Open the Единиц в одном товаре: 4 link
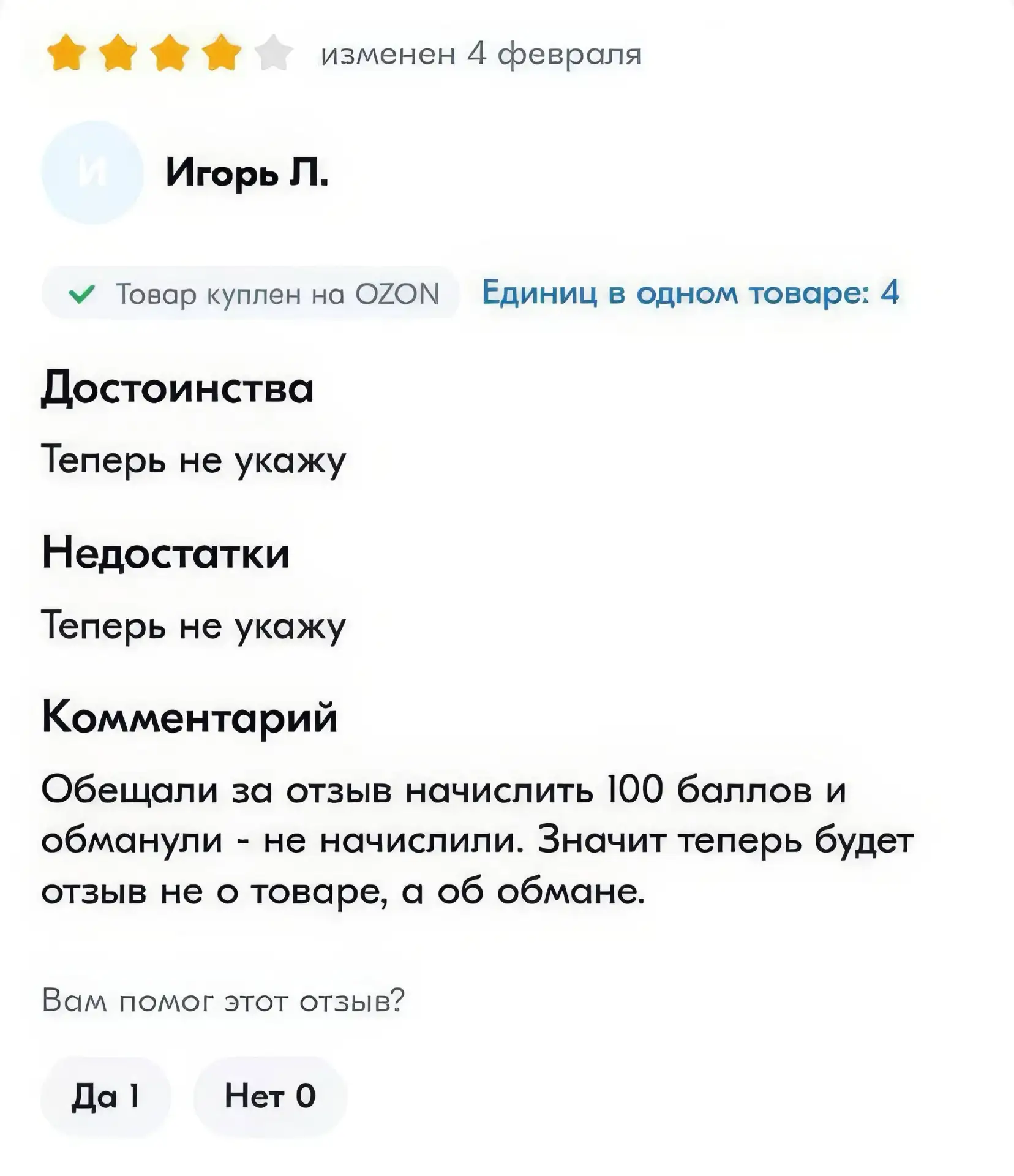This screenshot has height=1176, width=1014. (x=690, y=292)
